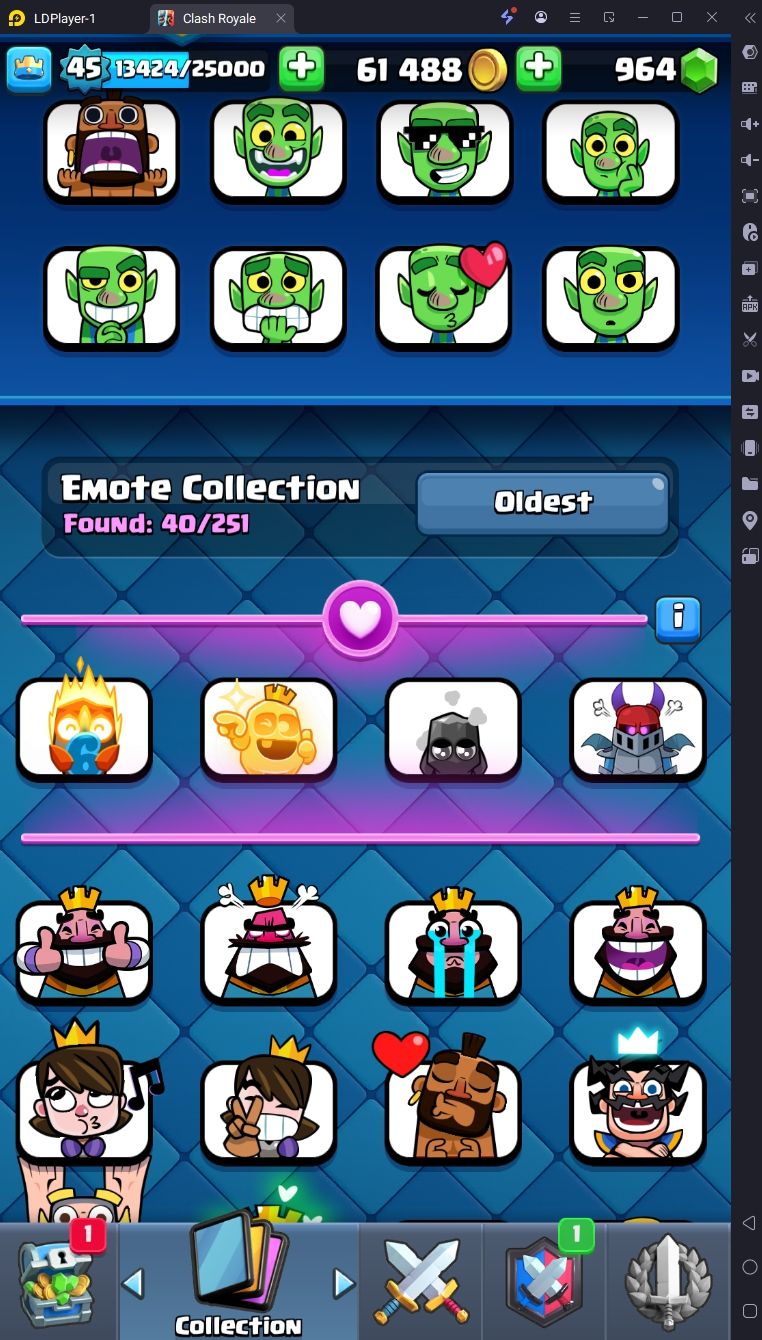The image size is (762, 1340).
Task: Select the goblin with sunglasses emote
Action: coord(444,150)
